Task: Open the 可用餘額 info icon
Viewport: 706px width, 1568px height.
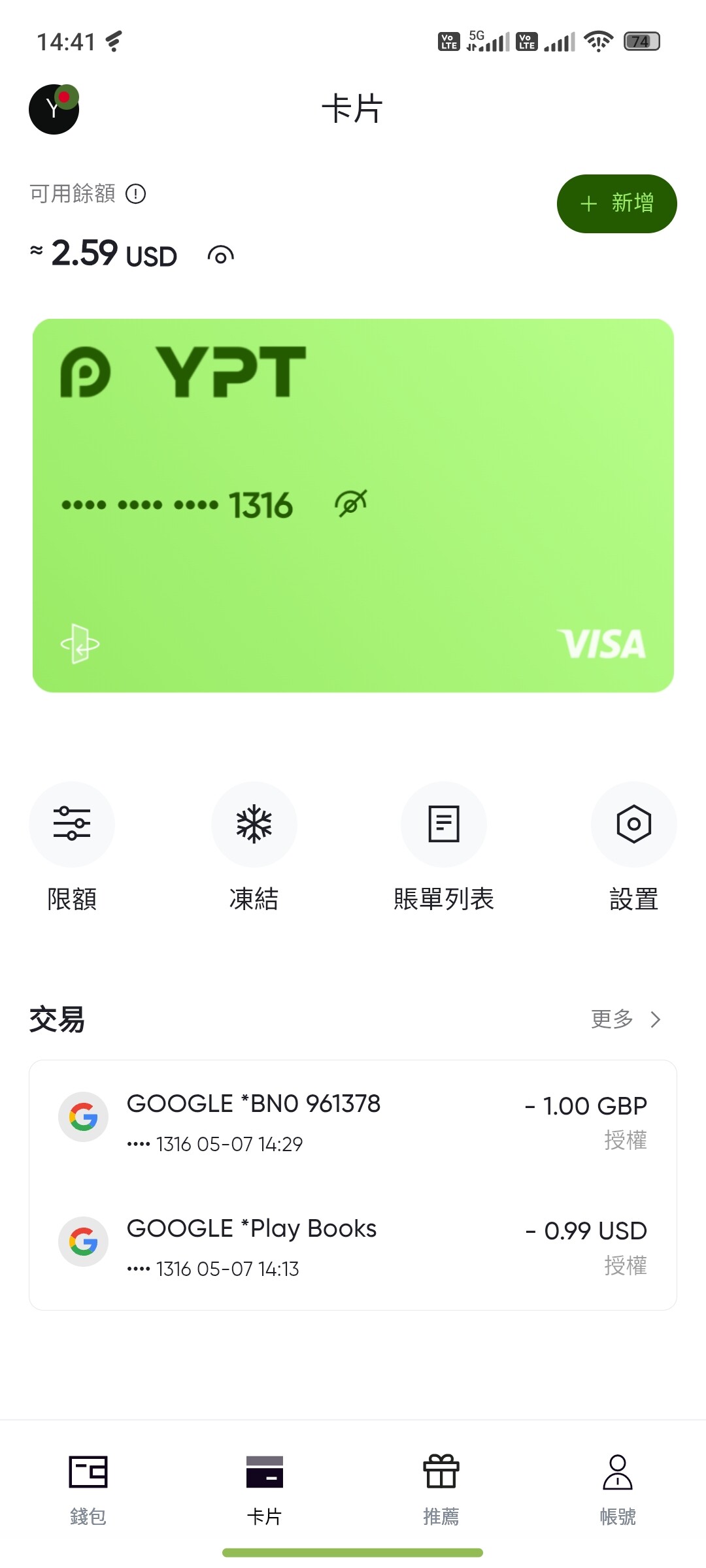Action: pos(135,194)
